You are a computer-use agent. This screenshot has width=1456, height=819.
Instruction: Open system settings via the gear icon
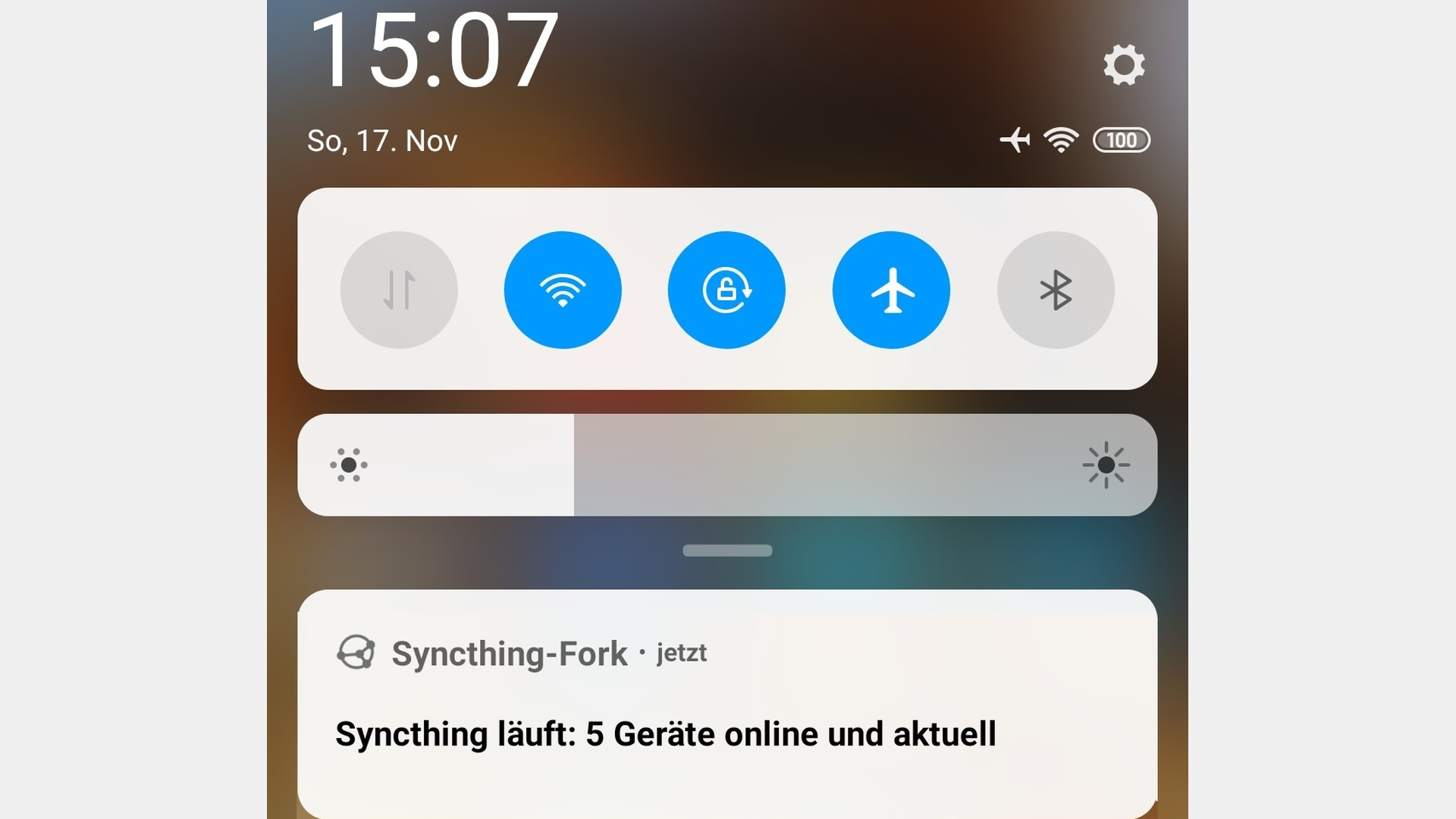click(1124, 65)
